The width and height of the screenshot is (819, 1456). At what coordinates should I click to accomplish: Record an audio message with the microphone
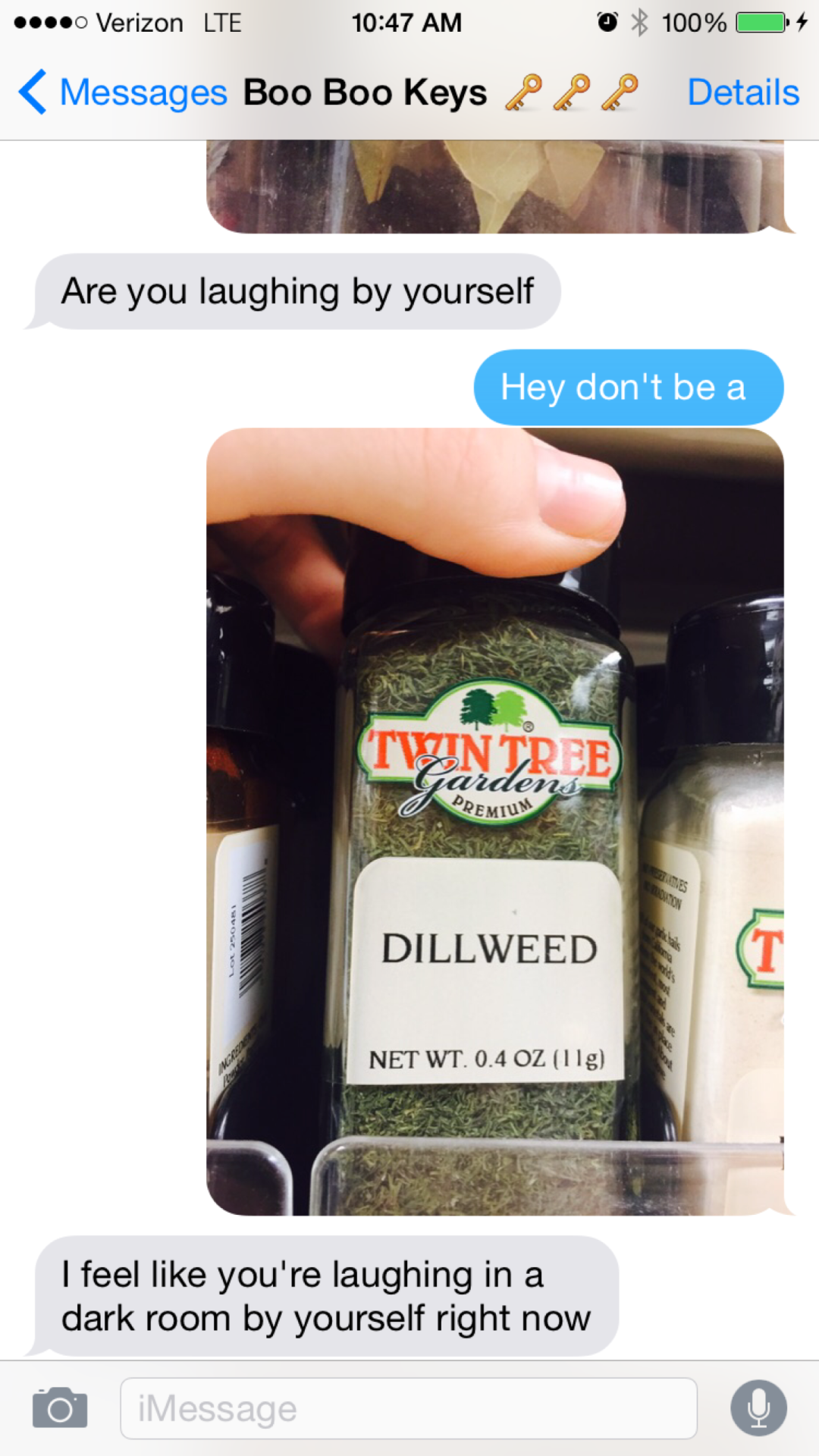tap(758, 1408)
